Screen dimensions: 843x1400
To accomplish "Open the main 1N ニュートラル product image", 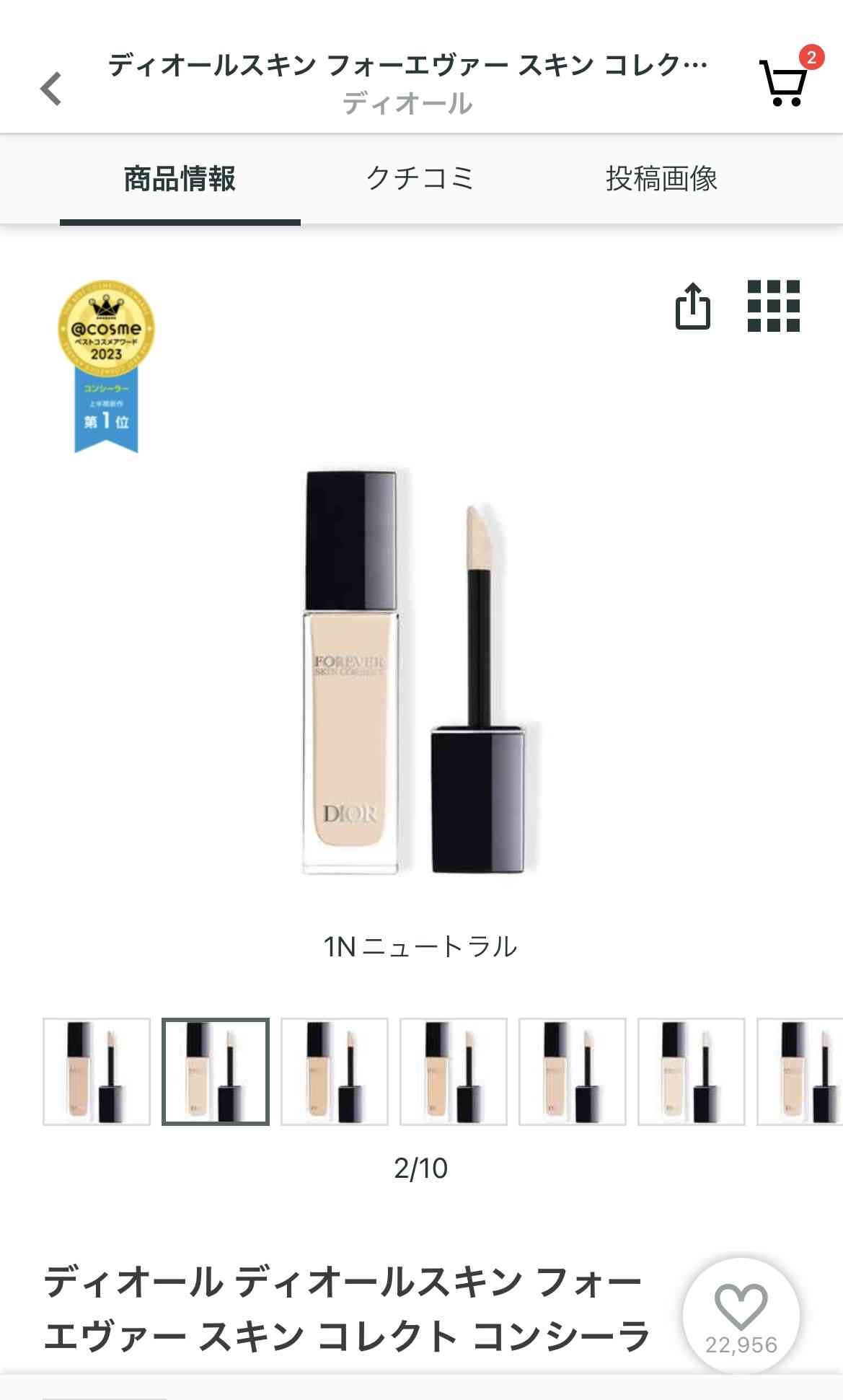I will 421,671.
